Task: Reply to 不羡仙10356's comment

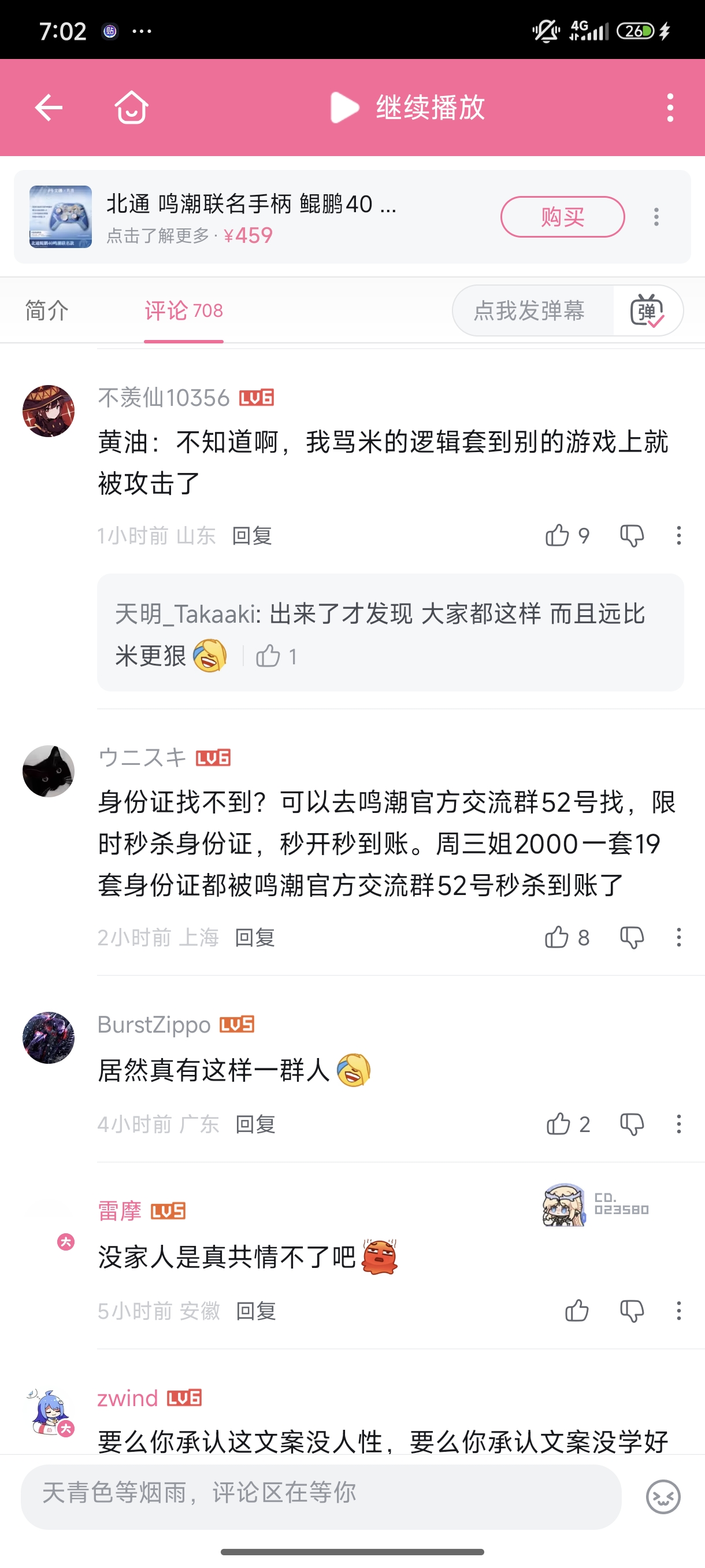Action: pos(252,535)
